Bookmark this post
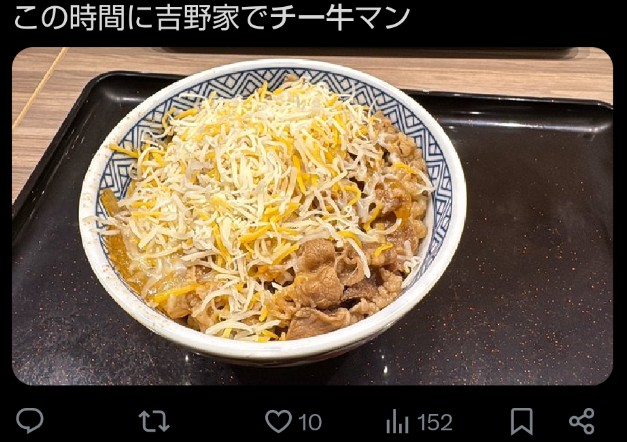Viewport: 627px width, 442px height. click(x=521, y=421)
